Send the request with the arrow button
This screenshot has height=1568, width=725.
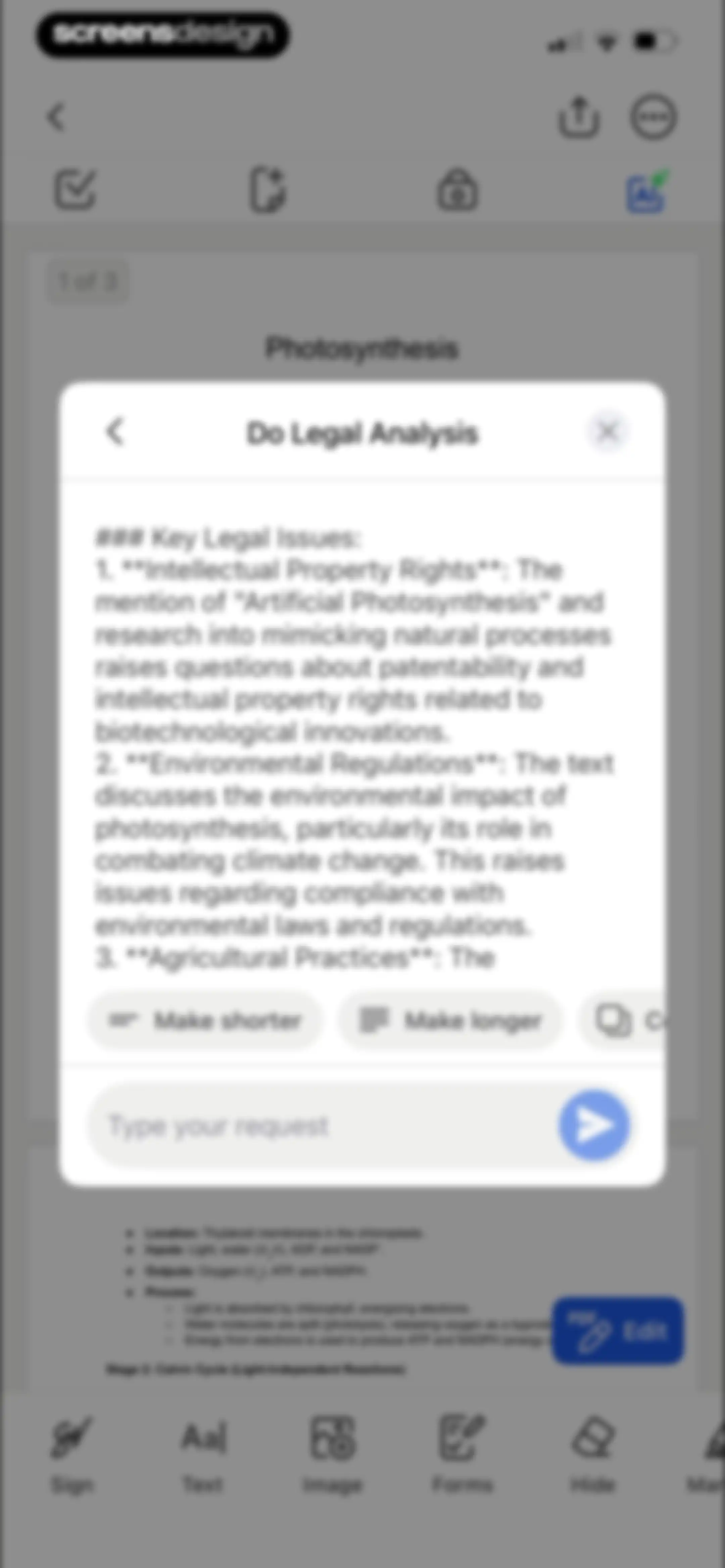coord(595,1125)
